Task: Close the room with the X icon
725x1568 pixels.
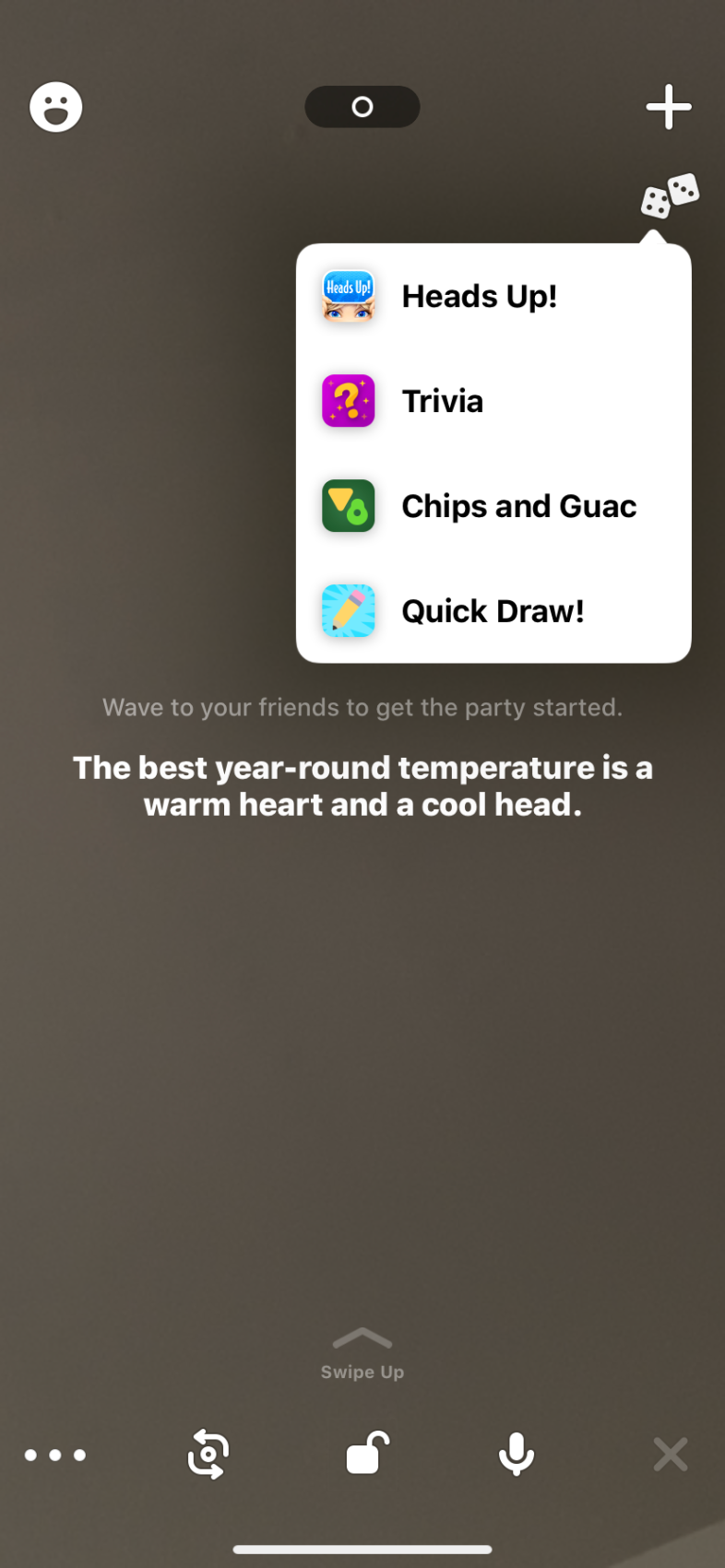Action: (671, 1455)
